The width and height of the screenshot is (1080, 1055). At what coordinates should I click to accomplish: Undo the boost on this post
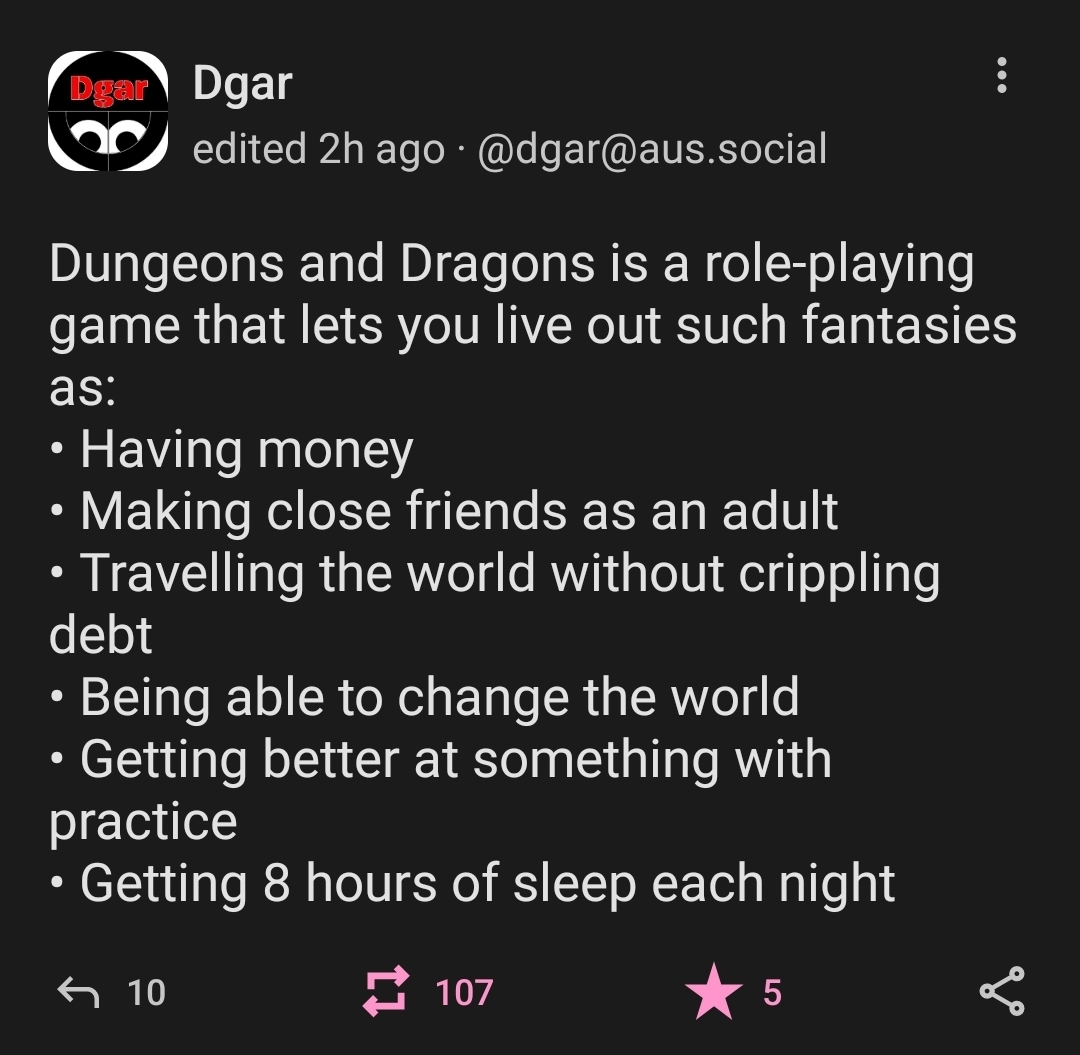pos(386,992)
